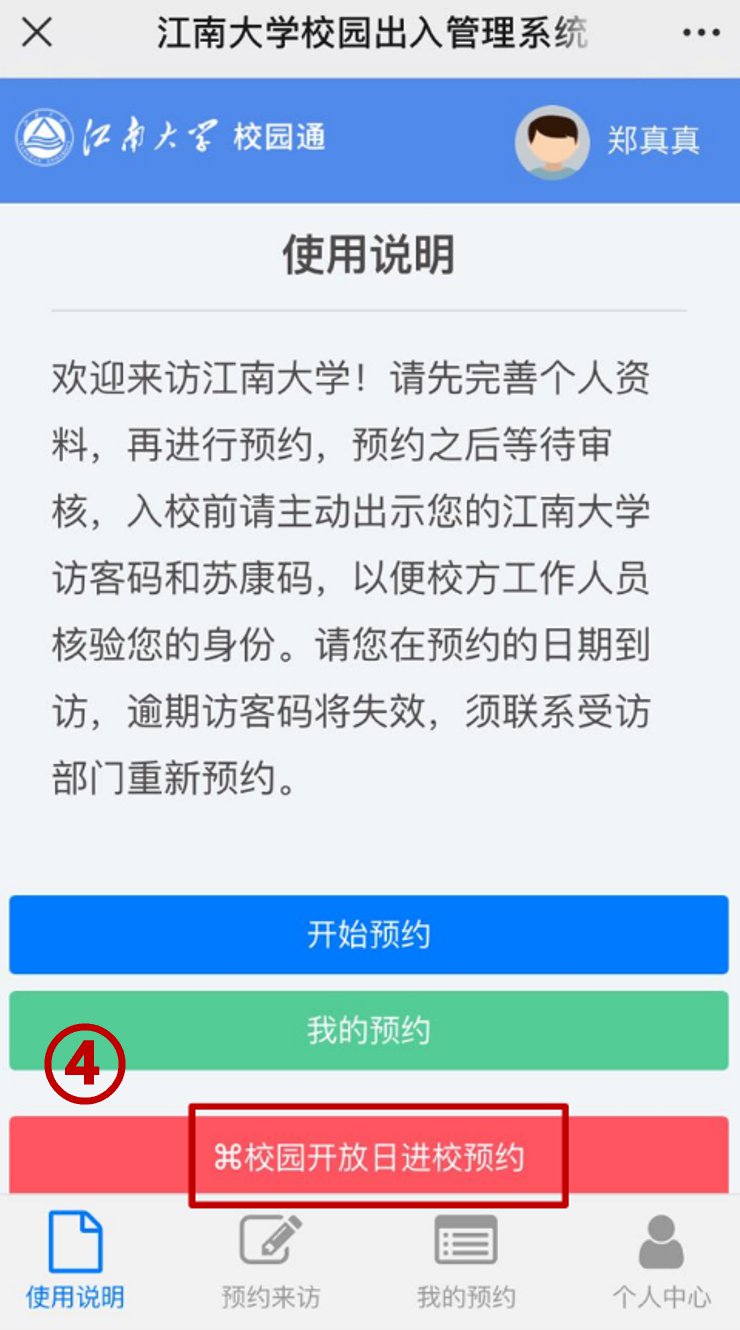The image size is (740, 1330).
Task: Switch to the 使用说明 tab
Action: coord(76,1260)
